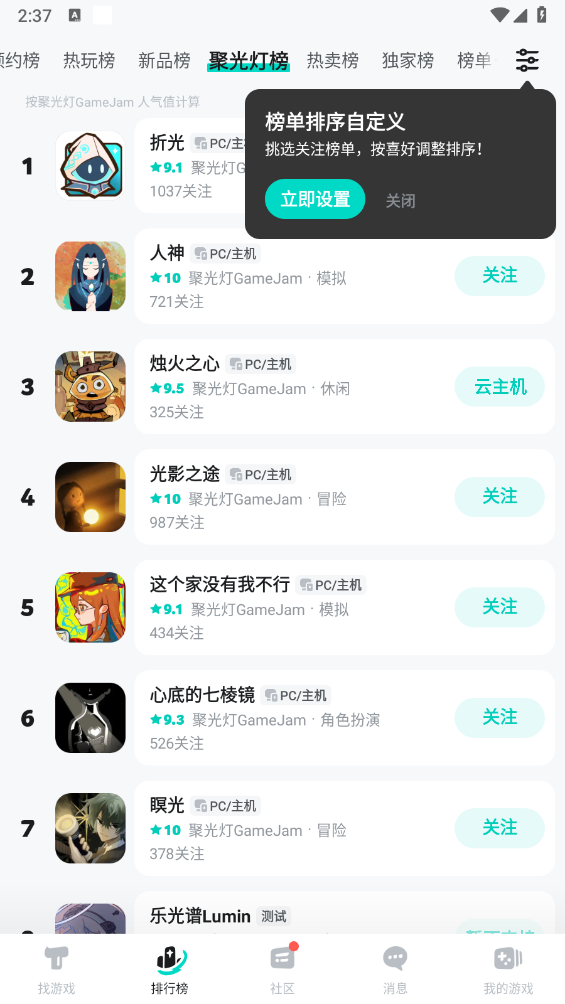Switch to the 热玩榜 tab
565x1004 pixels.
[x=89, y=60]
